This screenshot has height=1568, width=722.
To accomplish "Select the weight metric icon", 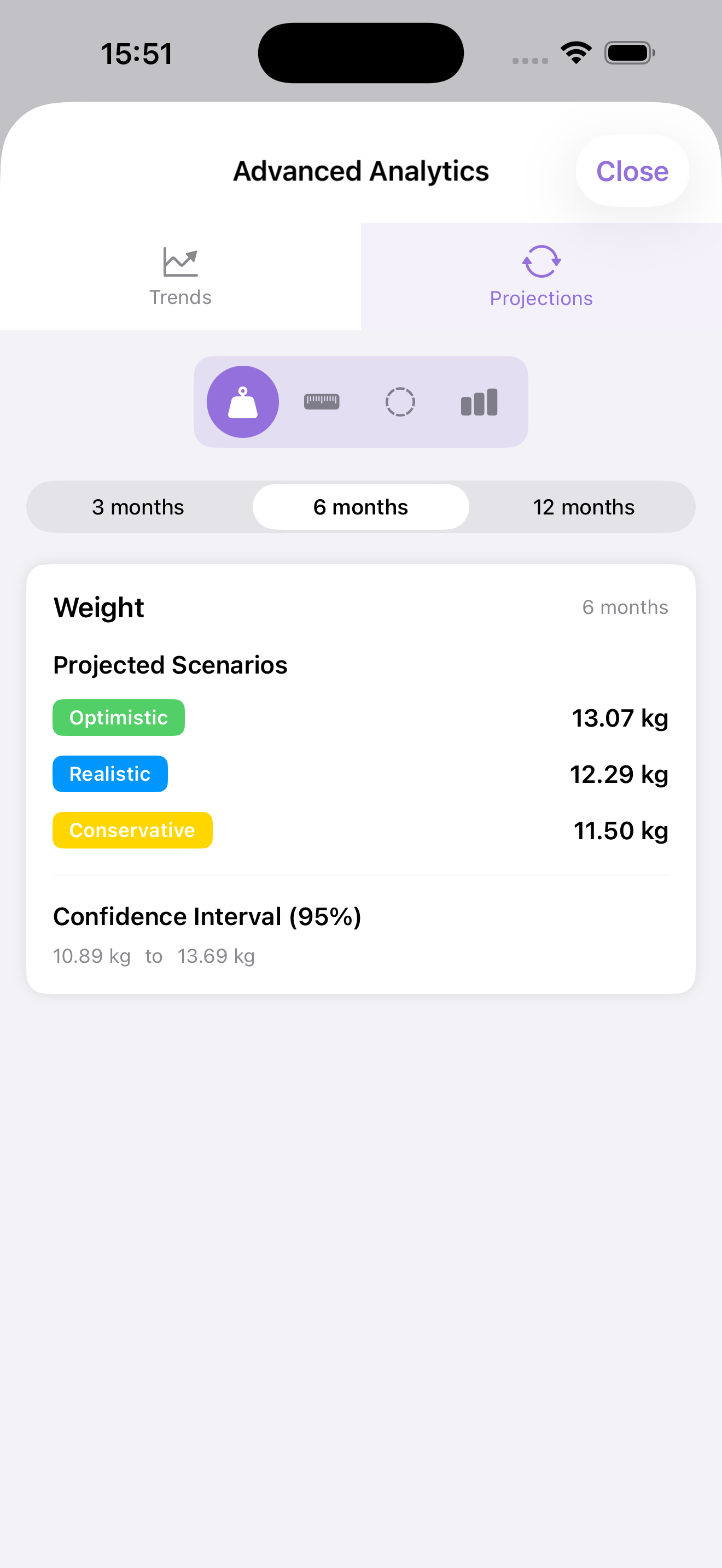I will [x=242, y=401].
